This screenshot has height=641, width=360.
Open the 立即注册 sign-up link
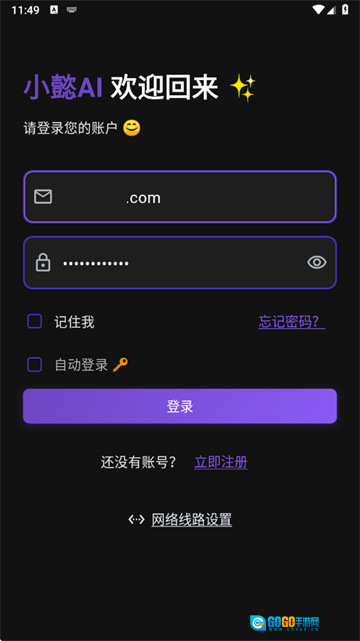click(x=221, y=462)
